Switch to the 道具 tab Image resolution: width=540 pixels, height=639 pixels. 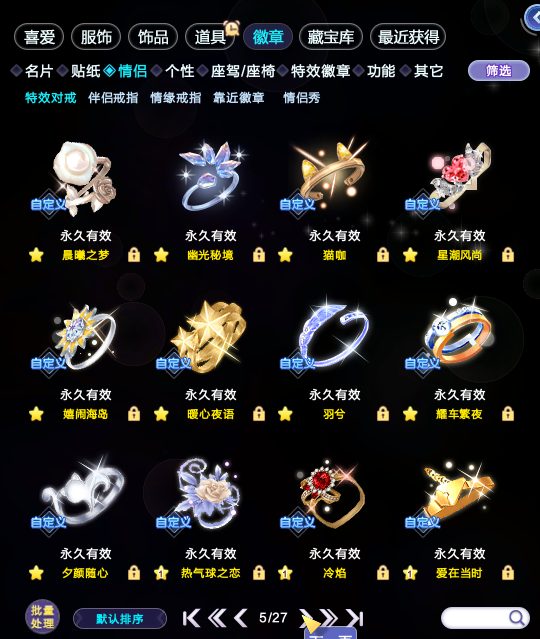[210, 37]
